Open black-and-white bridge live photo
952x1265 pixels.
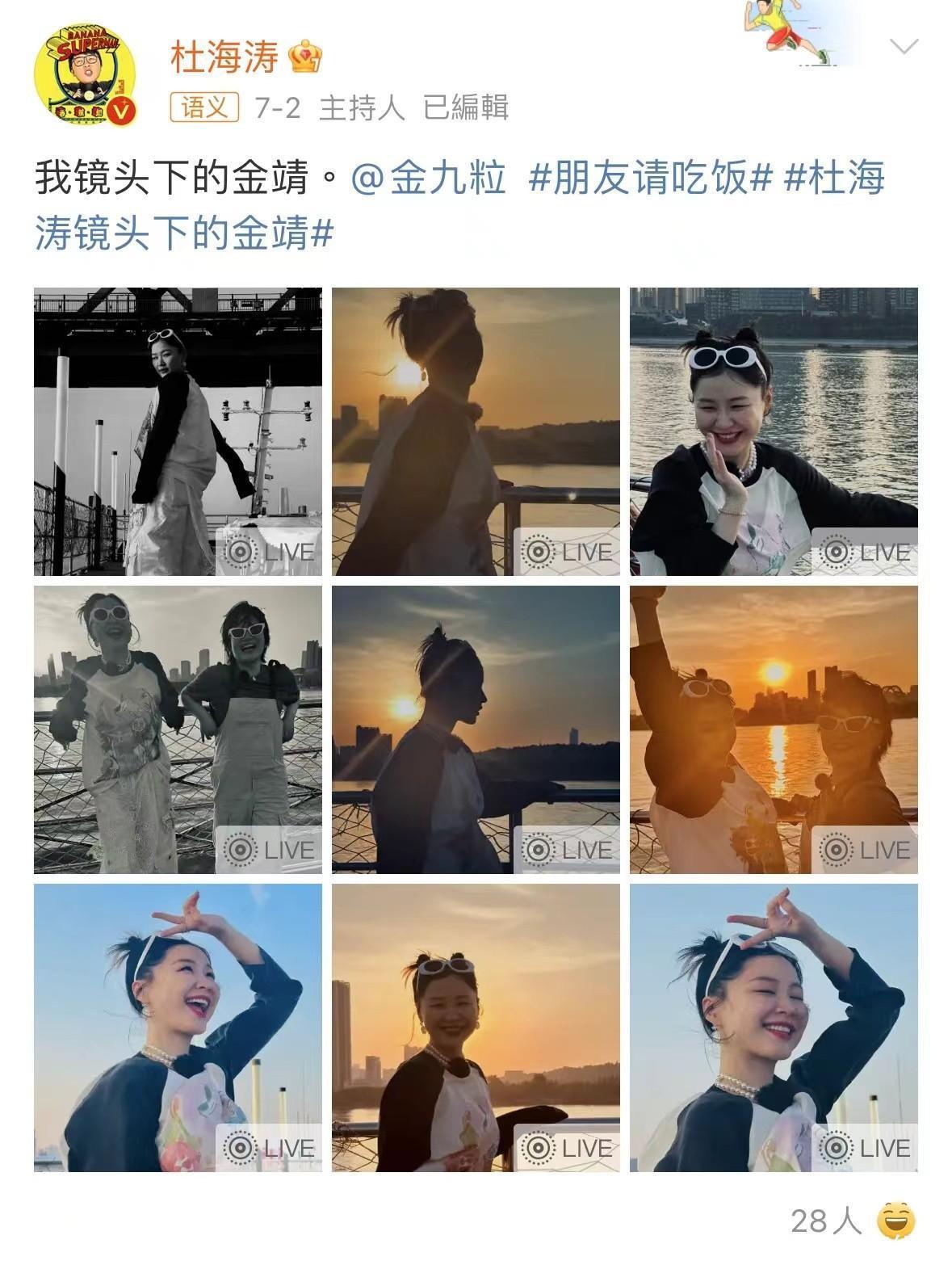pos(178,431)
